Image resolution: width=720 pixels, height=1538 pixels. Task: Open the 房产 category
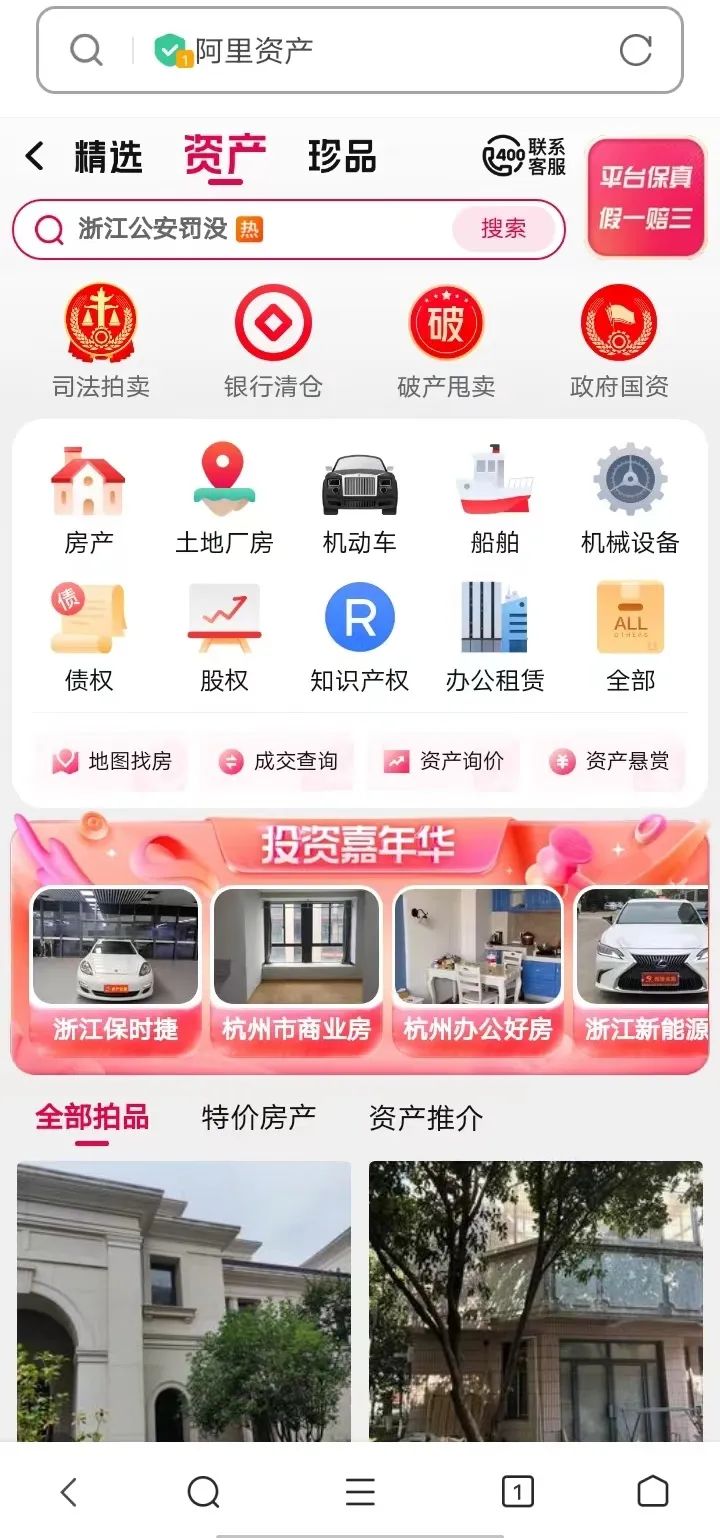pos(89,500)
